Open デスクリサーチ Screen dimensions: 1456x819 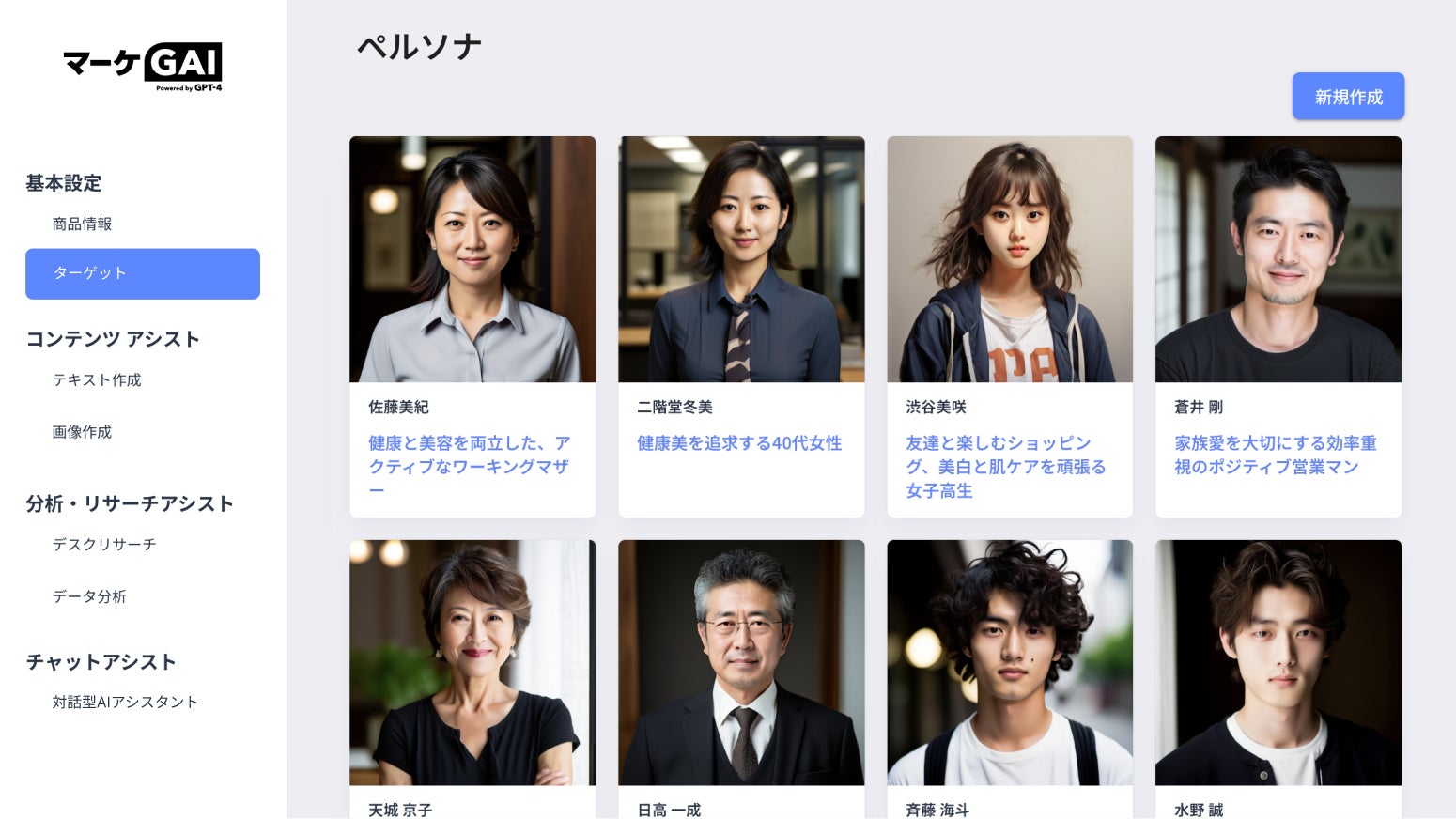coord(104,545)
